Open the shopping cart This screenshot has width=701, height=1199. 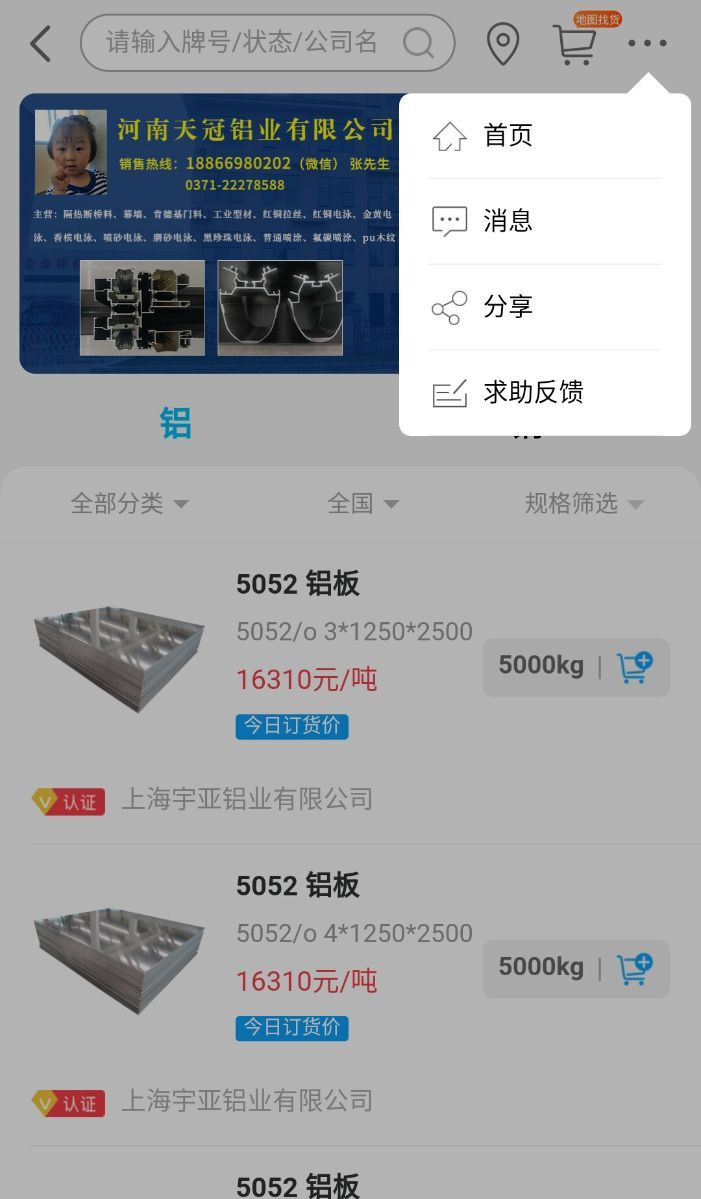tap(574, 45)
